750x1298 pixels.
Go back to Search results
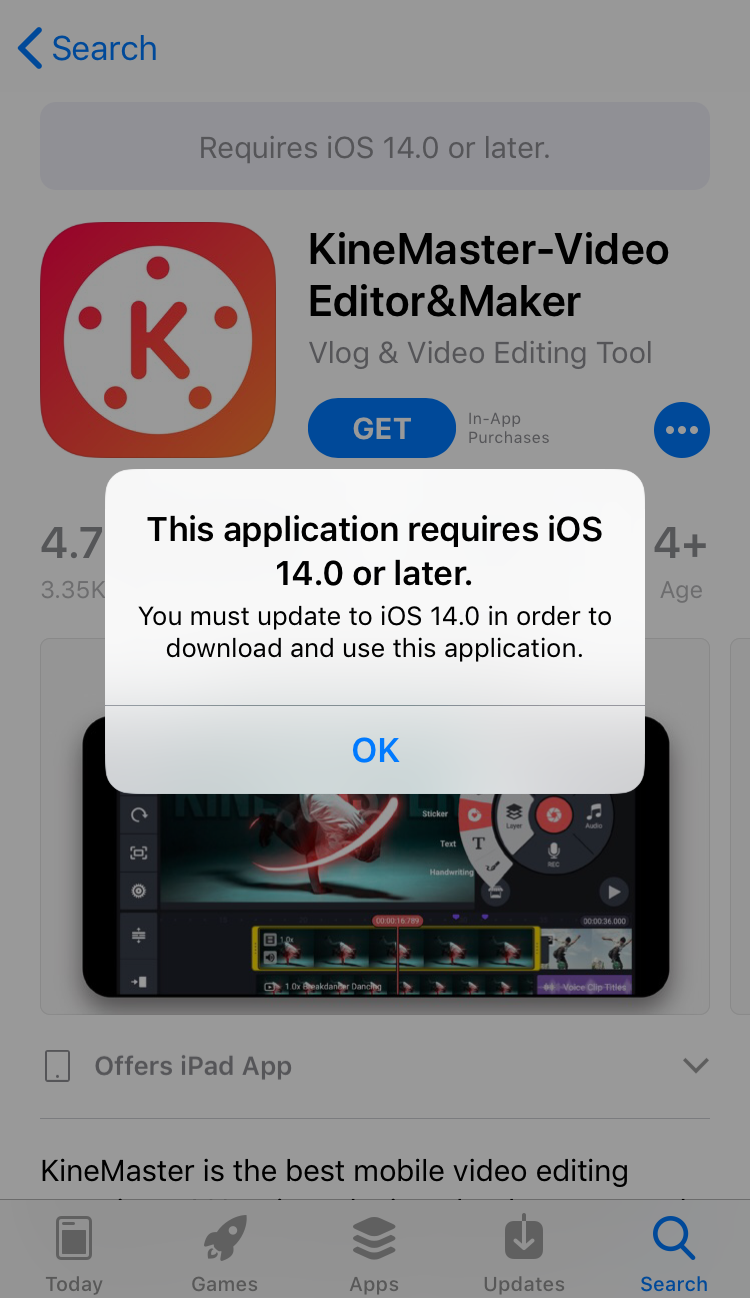(88, 48)
